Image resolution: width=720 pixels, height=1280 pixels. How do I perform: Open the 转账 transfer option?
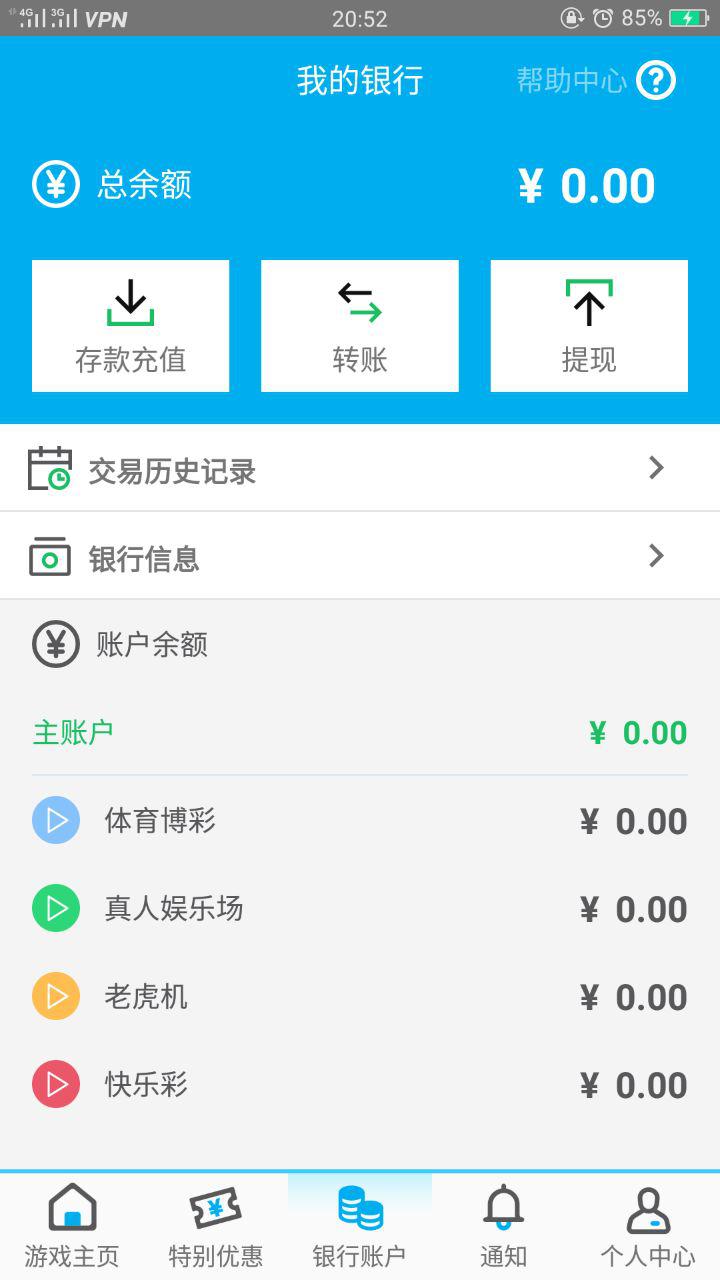tap(360, 326)
